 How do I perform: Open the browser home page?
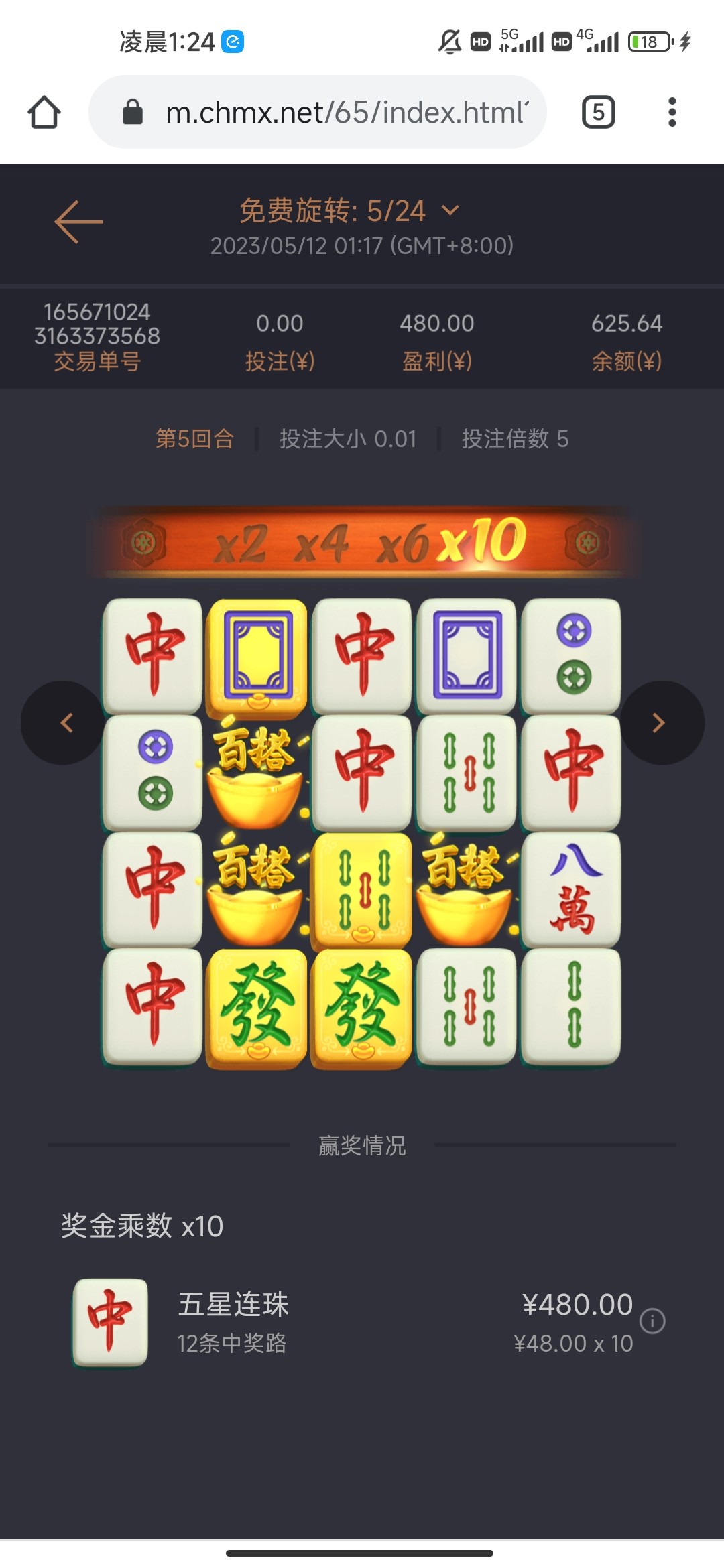[x=44, y=112]
